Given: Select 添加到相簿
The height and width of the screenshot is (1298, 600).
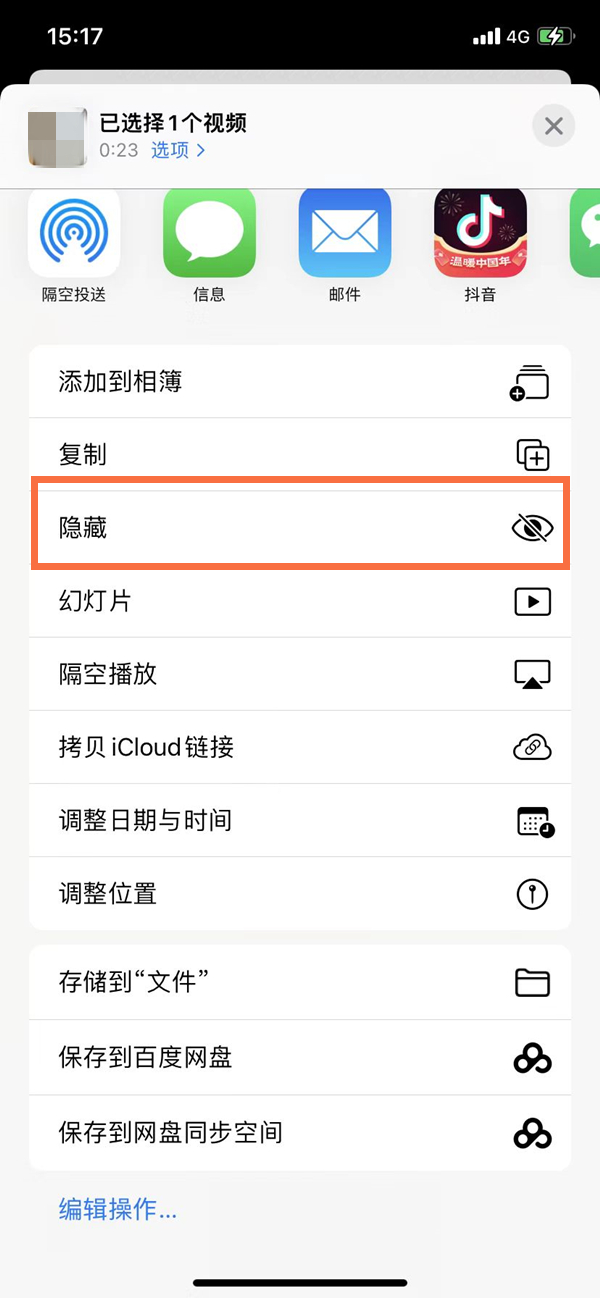Looking at the screenshot, I should pyautogui.click(x=300, y=382).
